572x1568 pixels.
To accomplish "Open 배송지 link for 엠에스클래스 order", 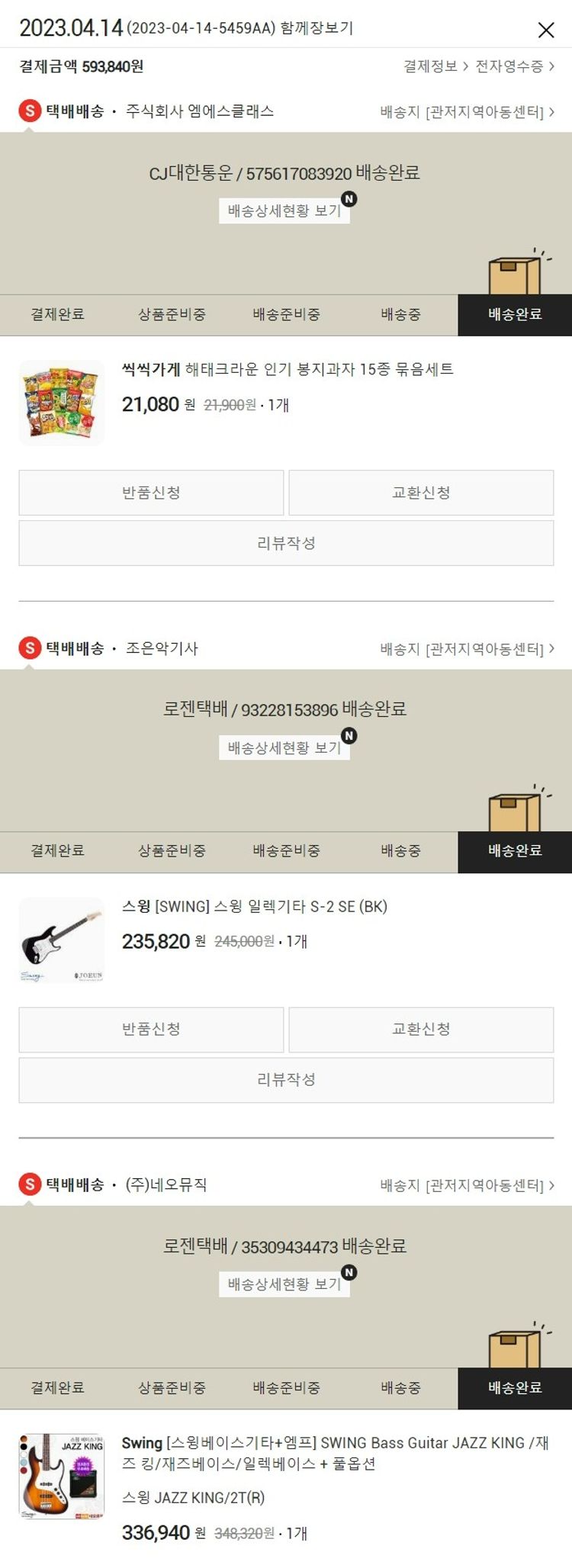I will point(467,112).
